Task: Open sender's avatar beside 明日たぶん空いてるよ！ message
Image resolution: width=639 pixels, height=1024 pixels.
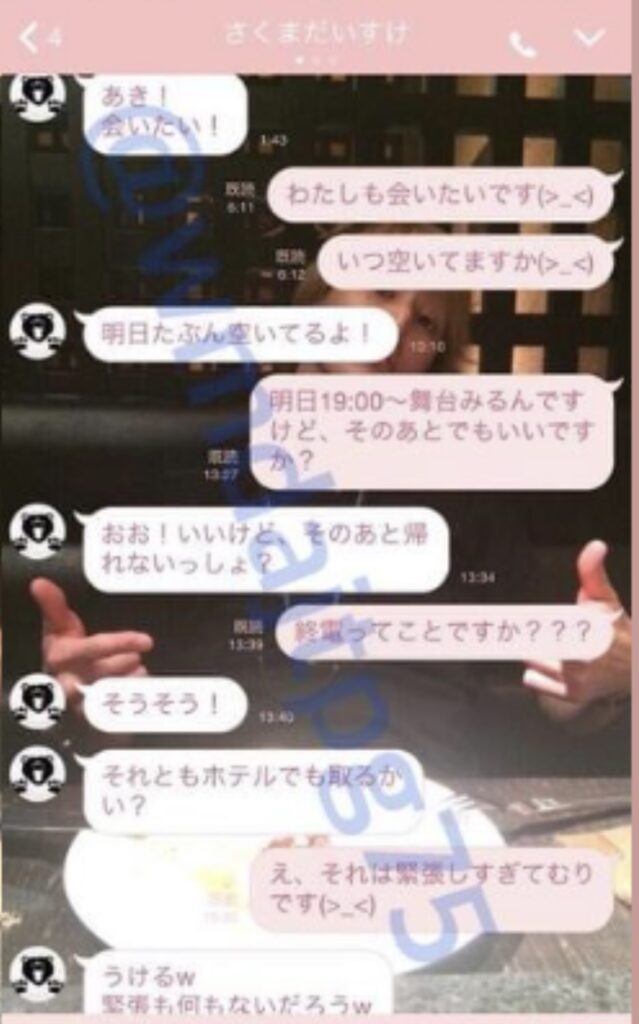Action: point(37,331)
